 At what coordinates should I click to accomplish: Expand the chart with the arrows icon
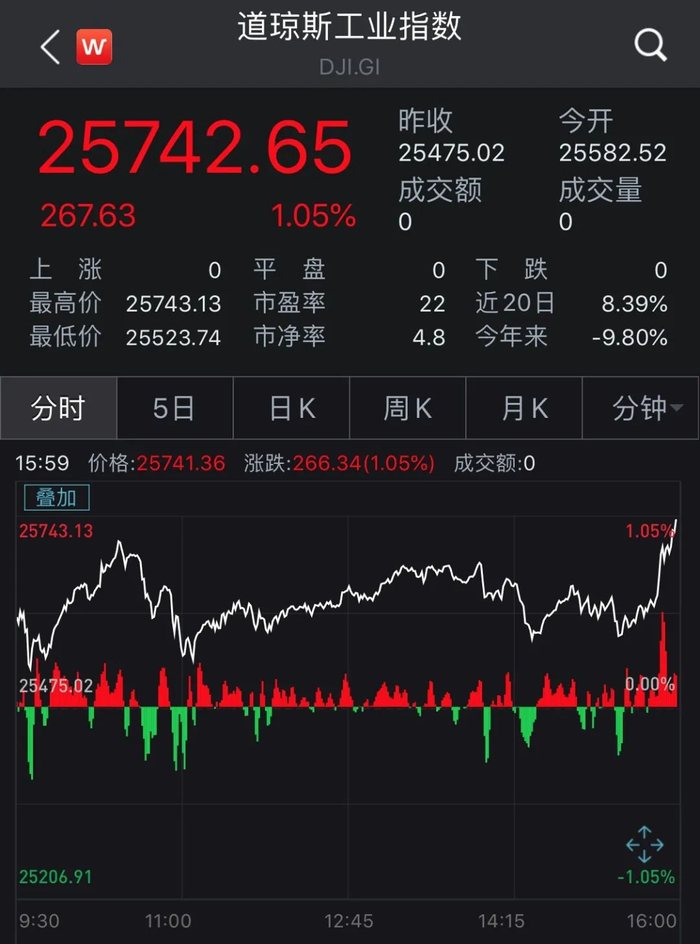click(644, 845)
